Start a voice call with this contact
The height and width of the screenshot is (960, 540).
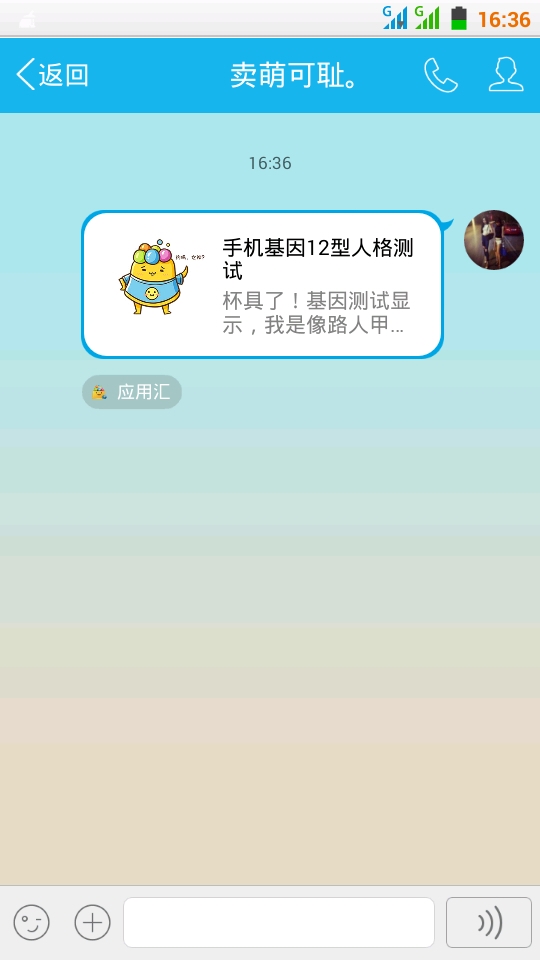point(441,75)
